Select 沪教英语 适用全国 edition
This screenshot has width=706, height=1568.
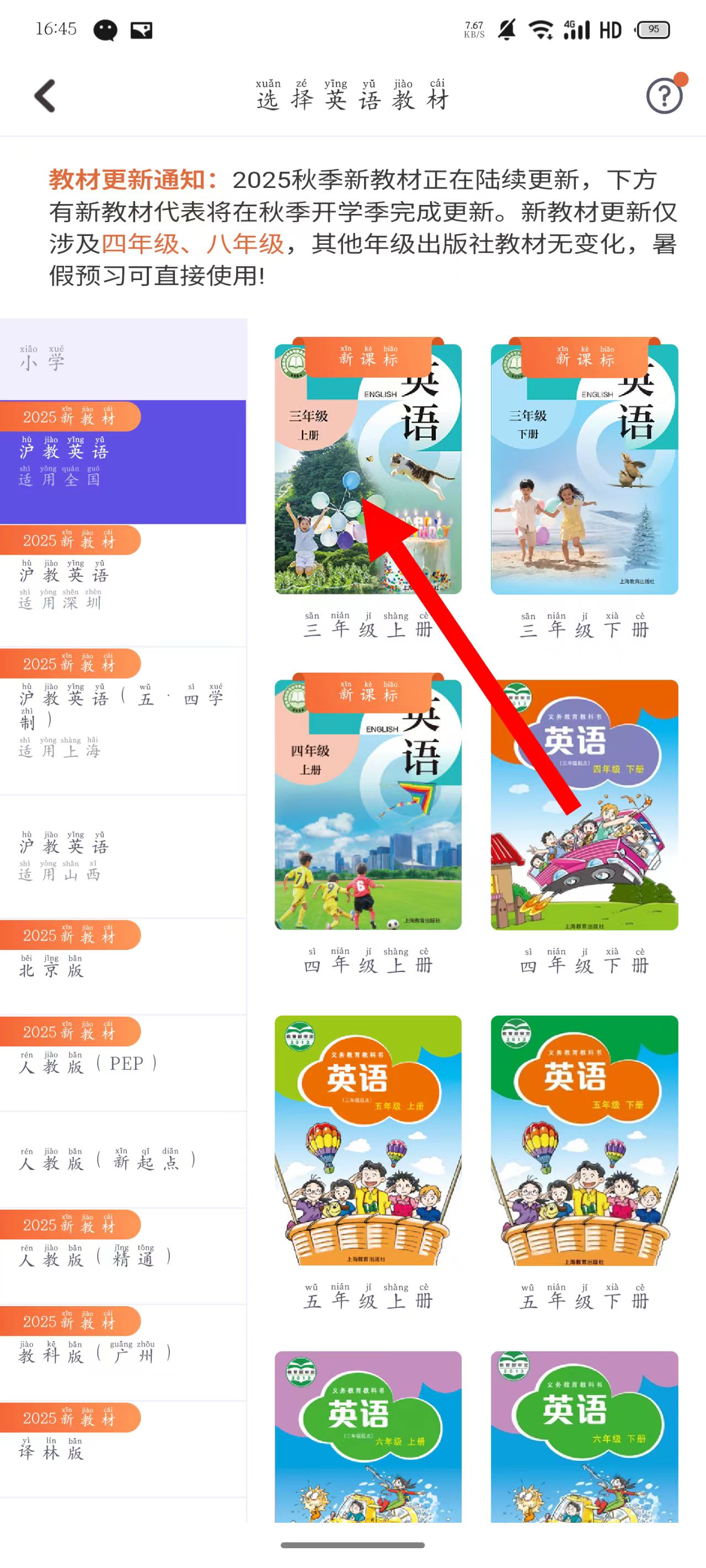pyautogui.click(x=122, y=463)
